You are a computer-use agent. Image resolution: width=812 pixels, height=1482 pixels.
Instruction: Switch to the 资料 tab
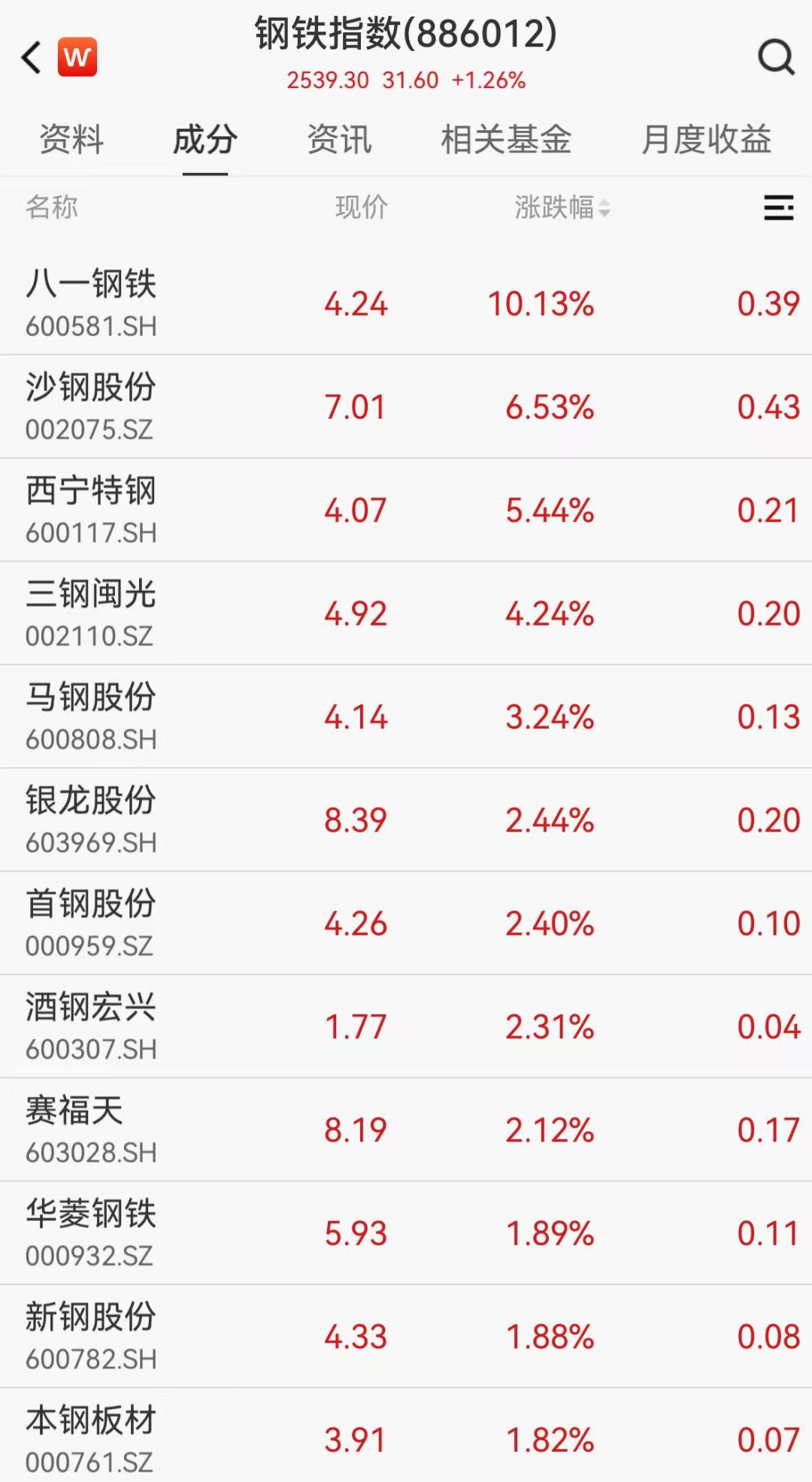[x=71, y=140]
